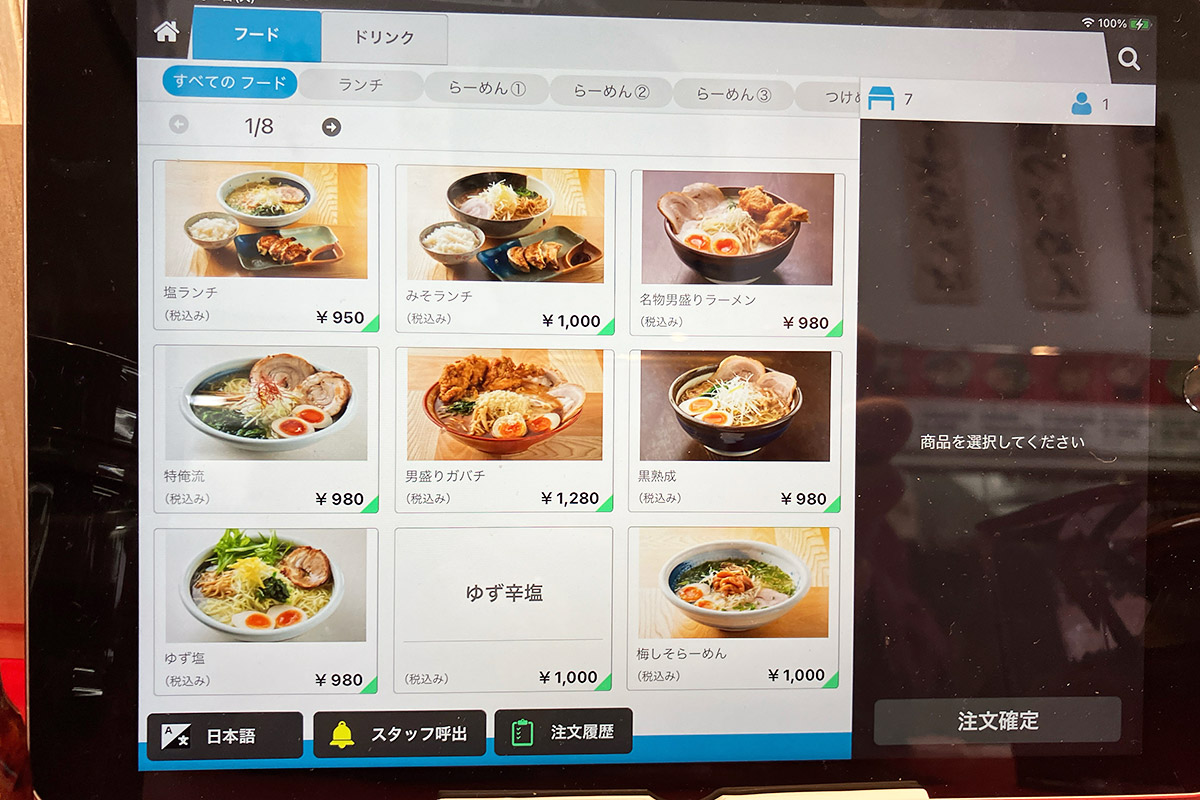Screen dimensions: 1200x800
Task: Filter by ランチ category
Action: pos(361,86)
